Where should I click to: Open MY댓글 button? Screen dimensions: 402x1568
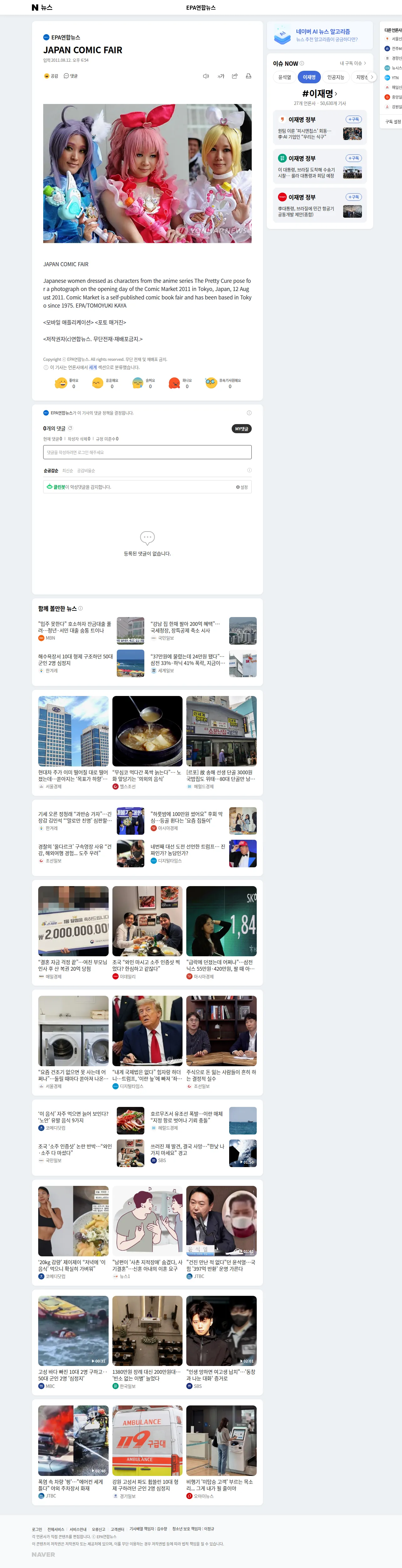click(x=241, y=428)
